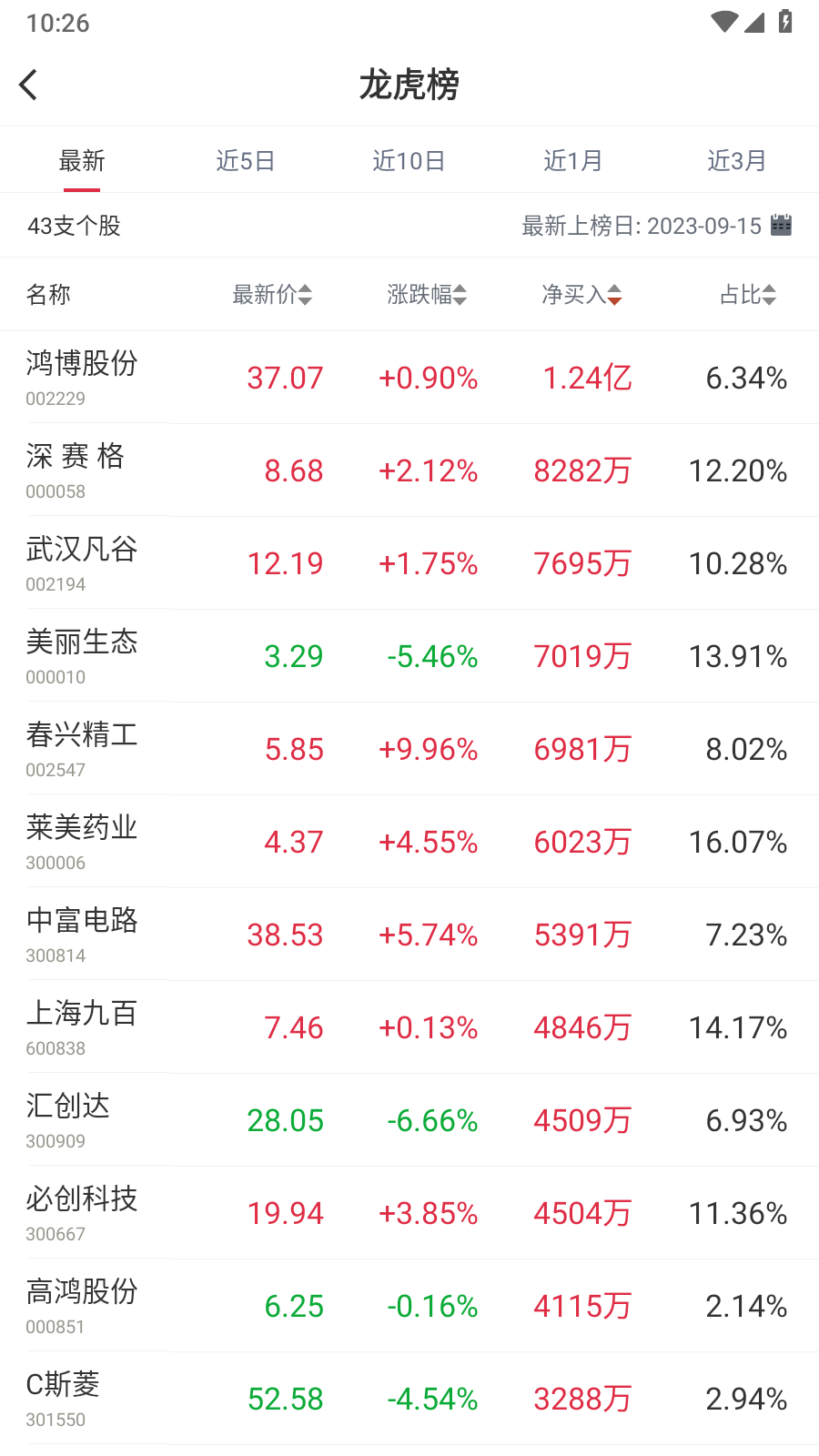Tap the battery indicator icon
Screen dimensions: 819x1456
pyautogui.click(x=786, y=22)
